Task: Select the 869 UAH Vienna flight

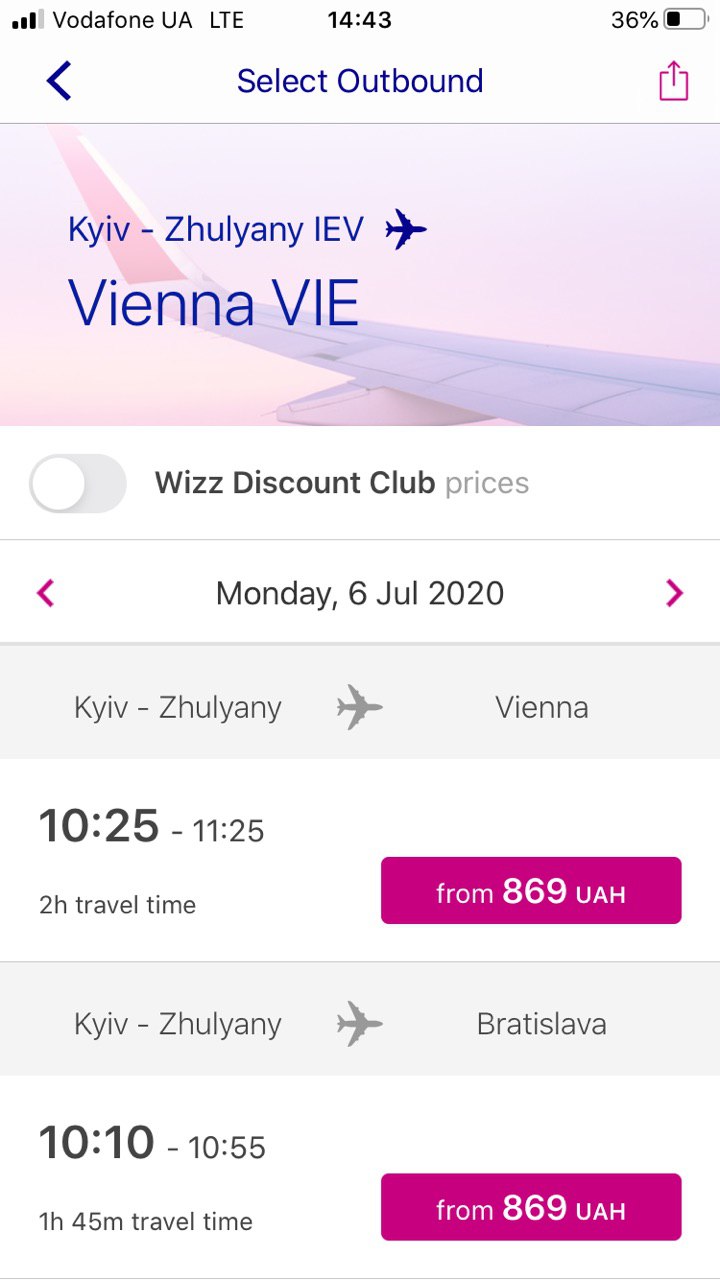Action: tap(531, 891)
